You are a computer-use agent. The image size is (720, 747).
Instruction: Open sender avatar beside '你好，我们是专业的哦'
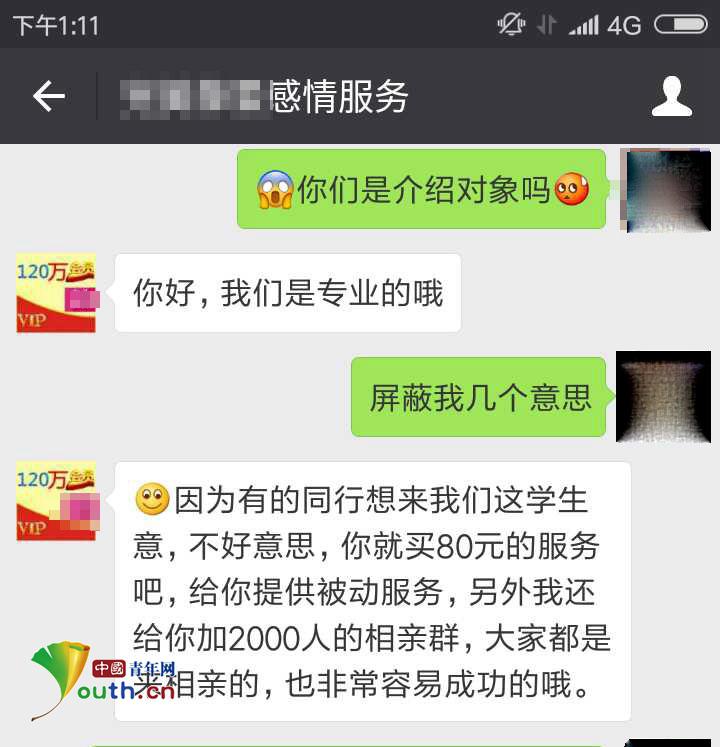point(56,293)
